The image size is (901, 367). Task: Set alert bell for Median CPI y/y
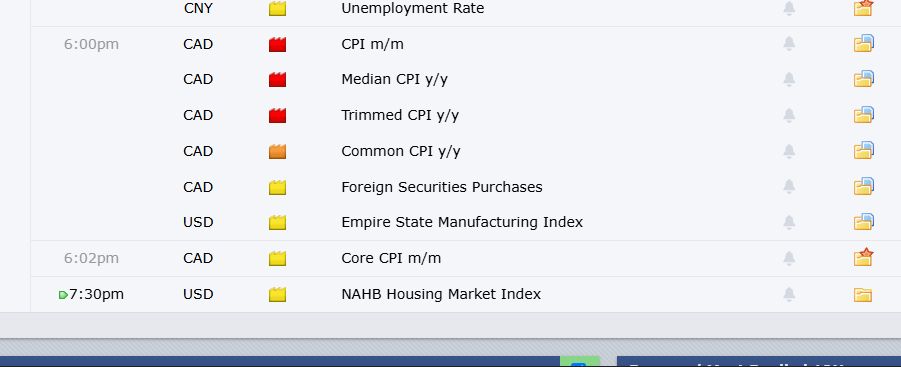coord(789,79)
